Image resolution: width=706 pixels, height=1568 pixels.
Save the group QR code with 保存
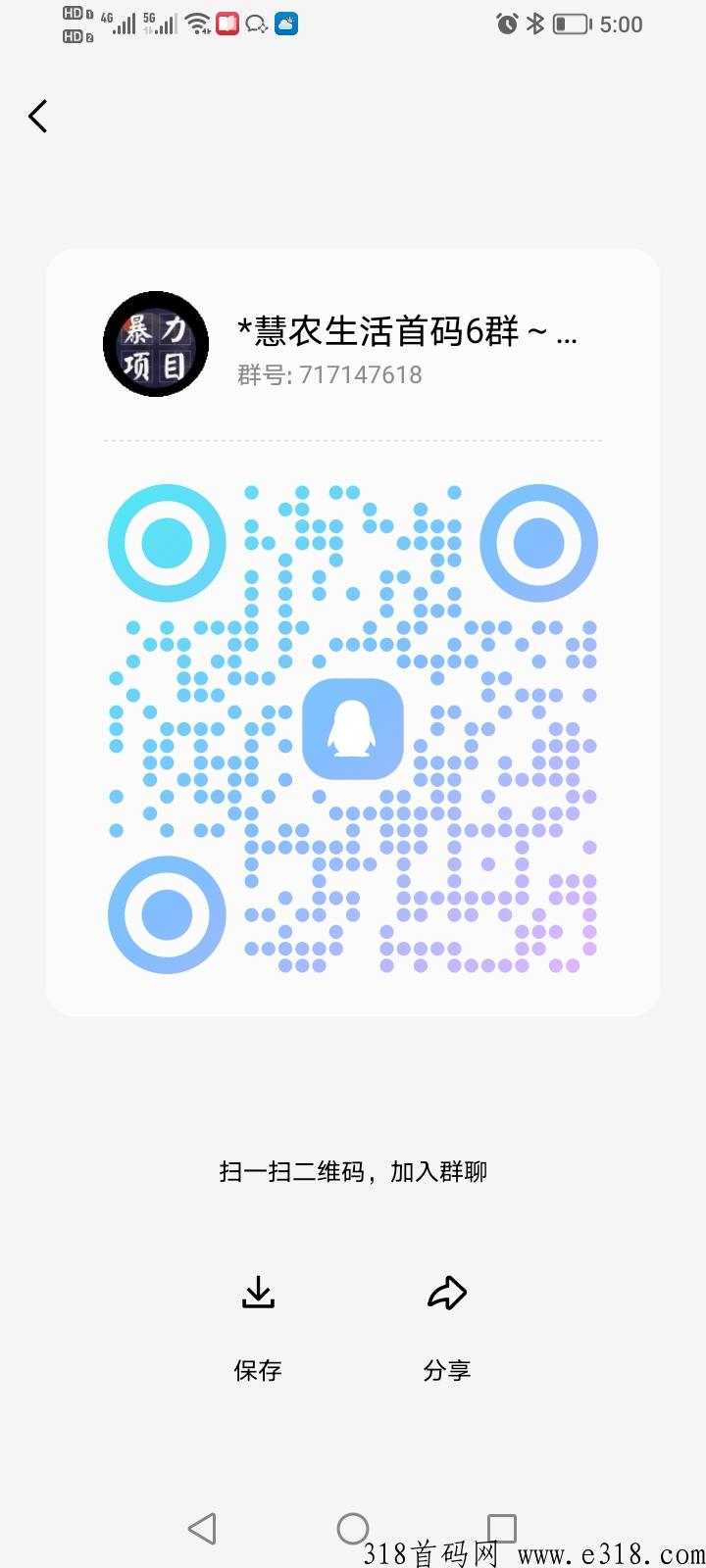(258, 1326)
